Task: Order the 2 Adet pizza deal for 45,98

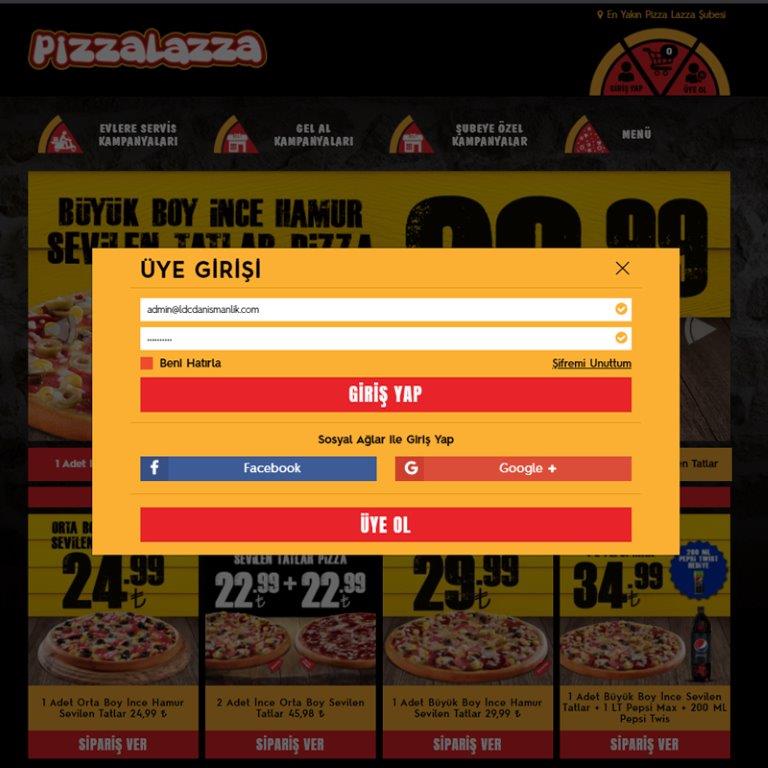Action: 290,744
